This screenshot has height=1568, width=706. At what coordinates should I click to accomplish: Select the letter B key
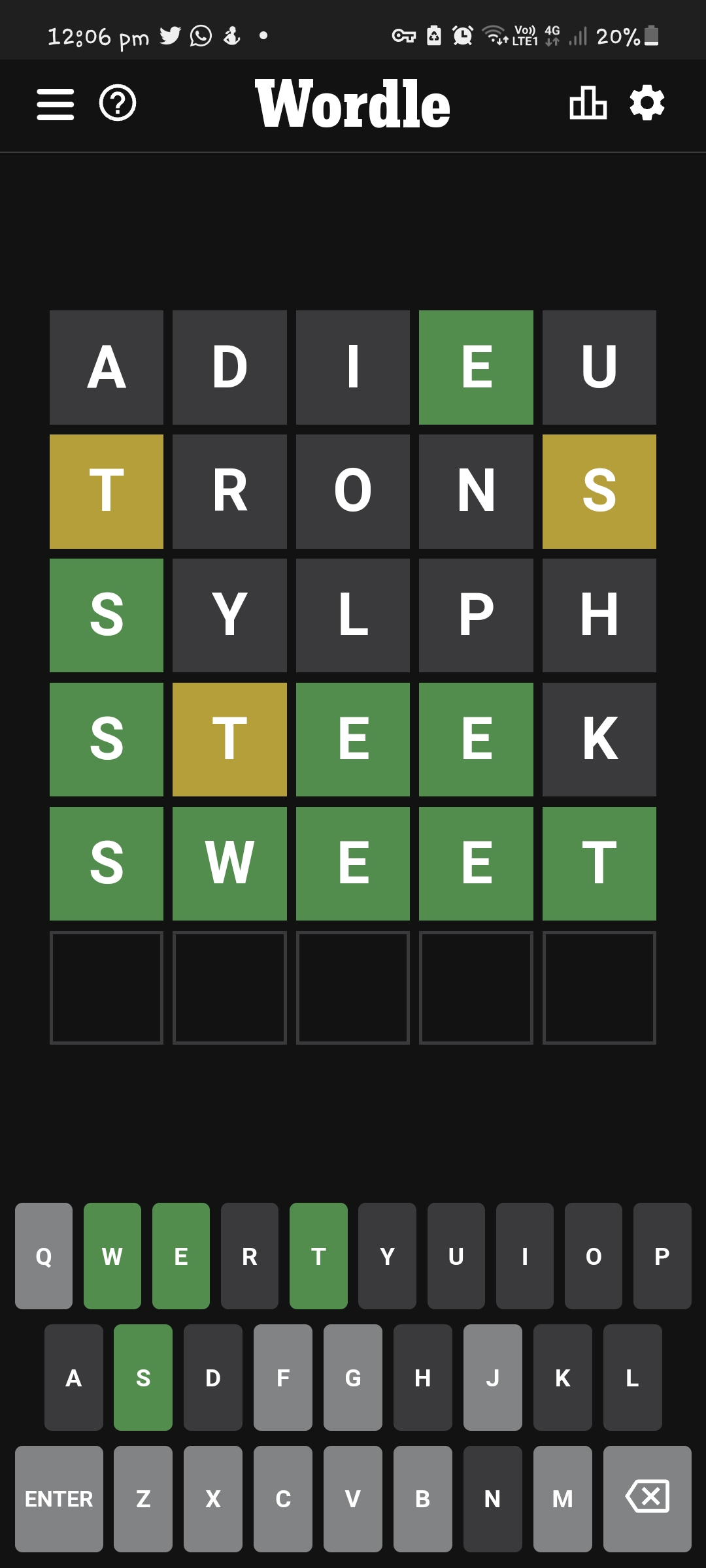[x=423, y=1499]
